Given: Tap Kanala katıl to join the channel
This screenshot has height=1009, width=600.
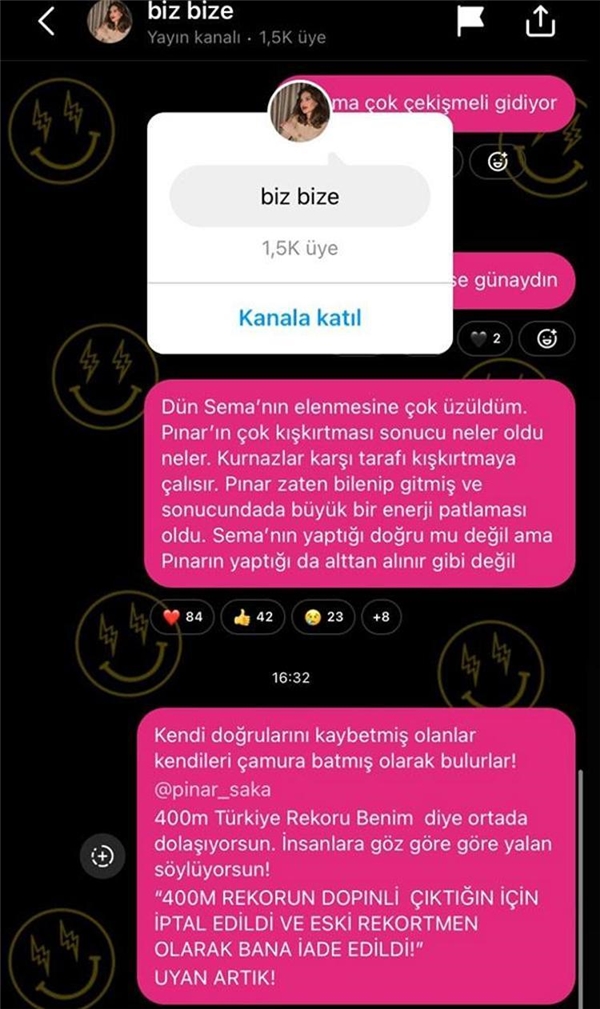Looking at the screenshot, I should click(x=299, y=319).
